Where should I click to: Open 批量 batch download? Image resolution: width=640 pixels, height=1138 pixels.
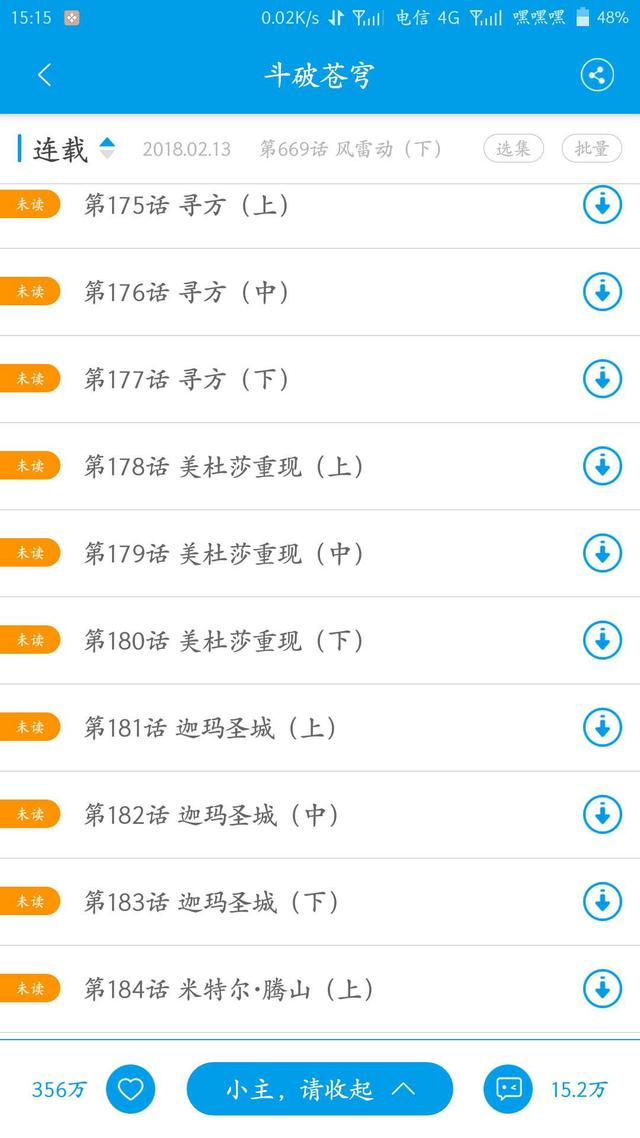click(x=591, y=149)
